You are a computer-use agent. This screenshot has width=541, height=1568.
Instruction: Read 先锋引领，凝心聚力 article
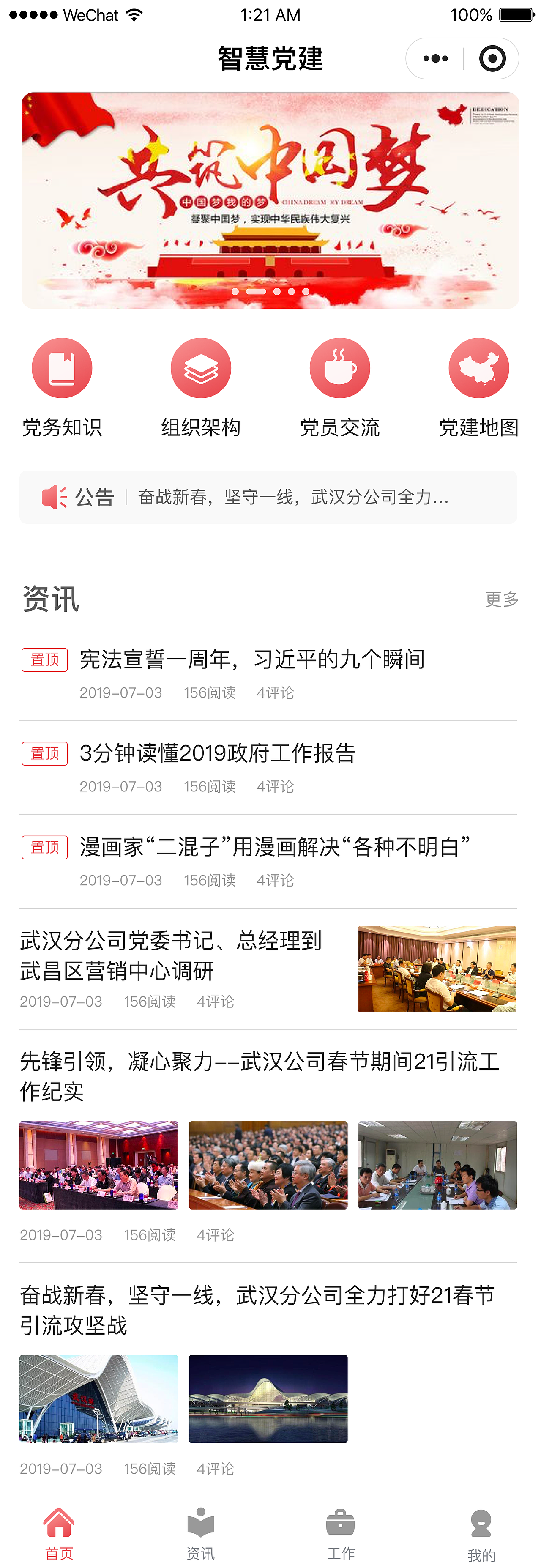260,1076
